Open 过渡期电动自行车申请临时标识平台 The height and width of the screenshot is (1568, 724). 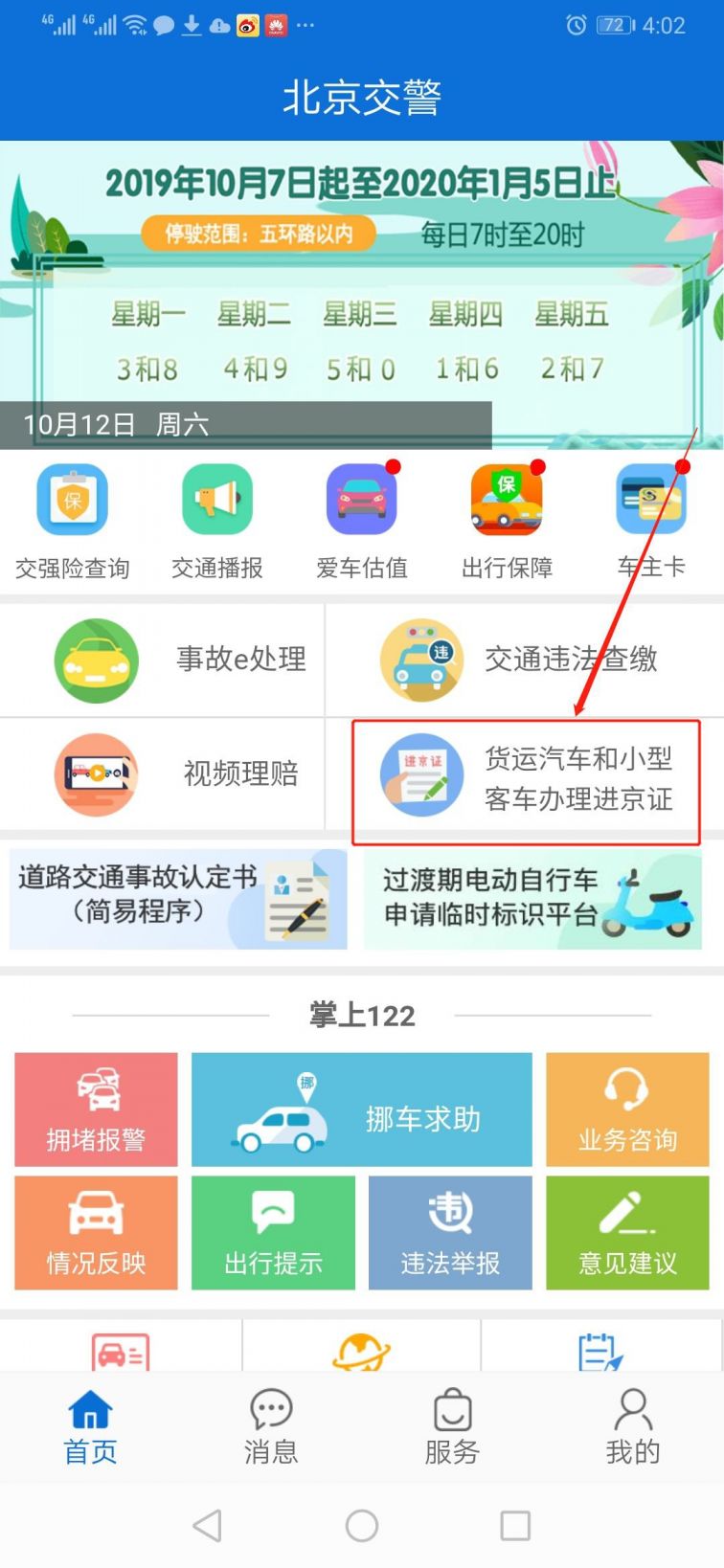coord(532,899)
